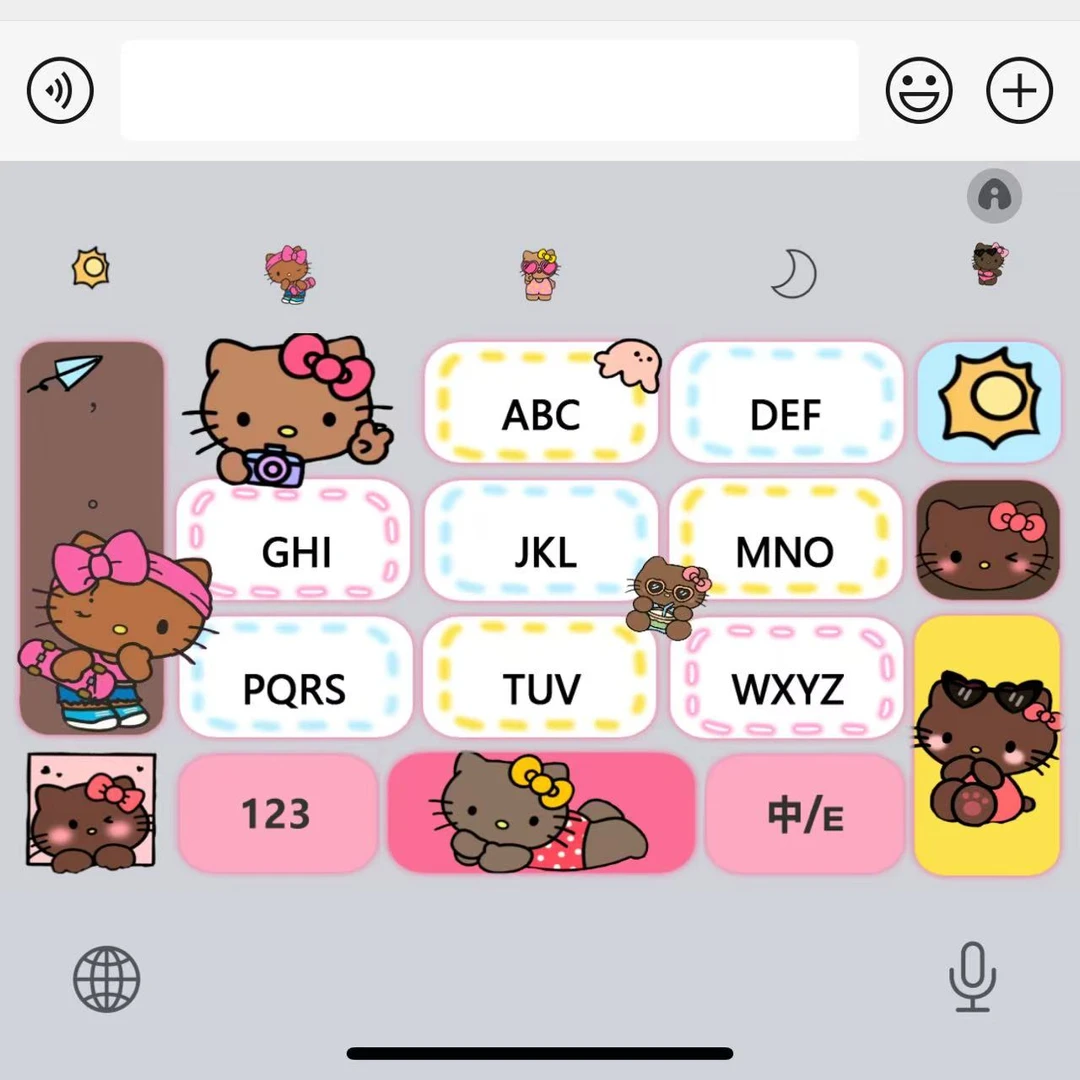Tap the pink space bar with the lying kitty
Screen dimensions: 1080x1080
[541, 813]
